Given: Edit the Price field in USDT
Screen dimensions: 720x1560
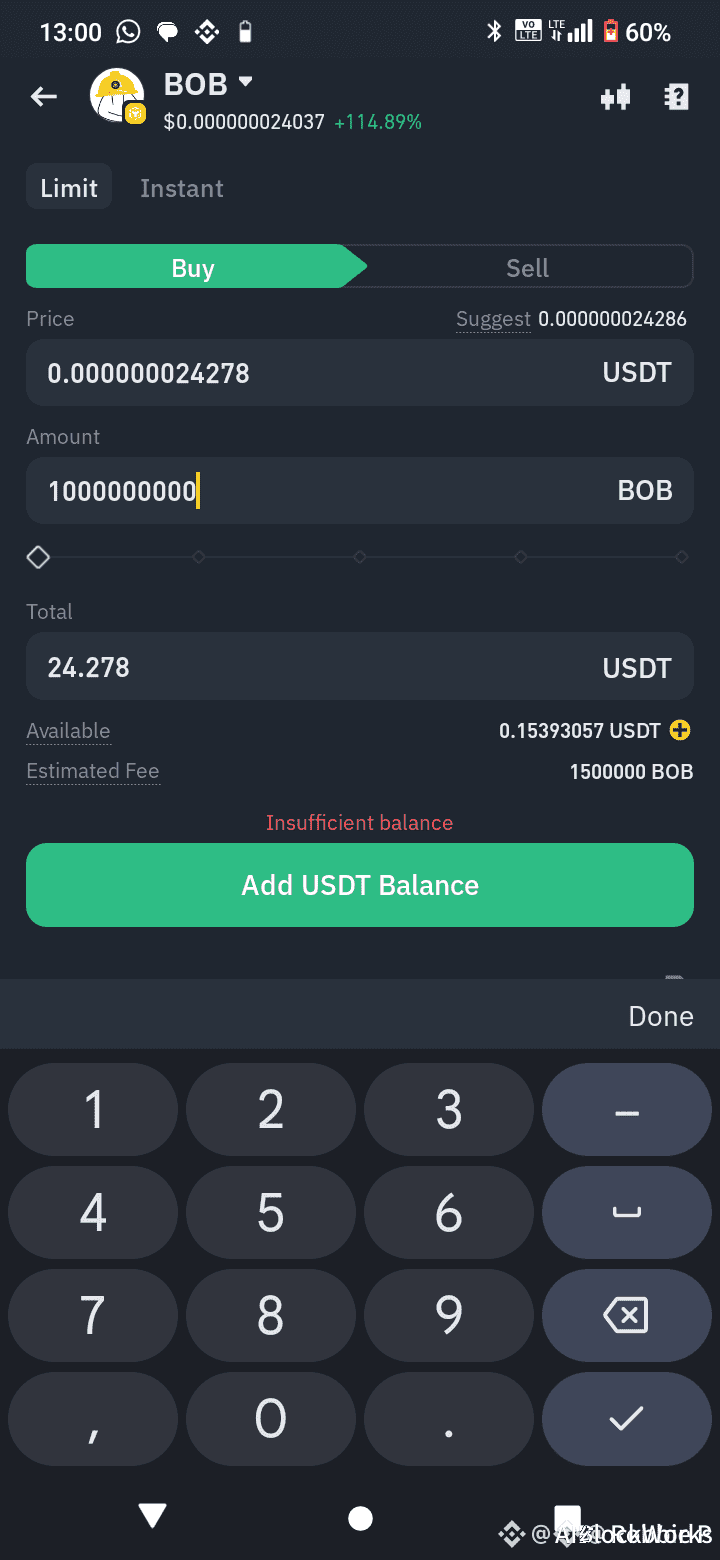Looking at the screenshot, I should pos(320,373).
